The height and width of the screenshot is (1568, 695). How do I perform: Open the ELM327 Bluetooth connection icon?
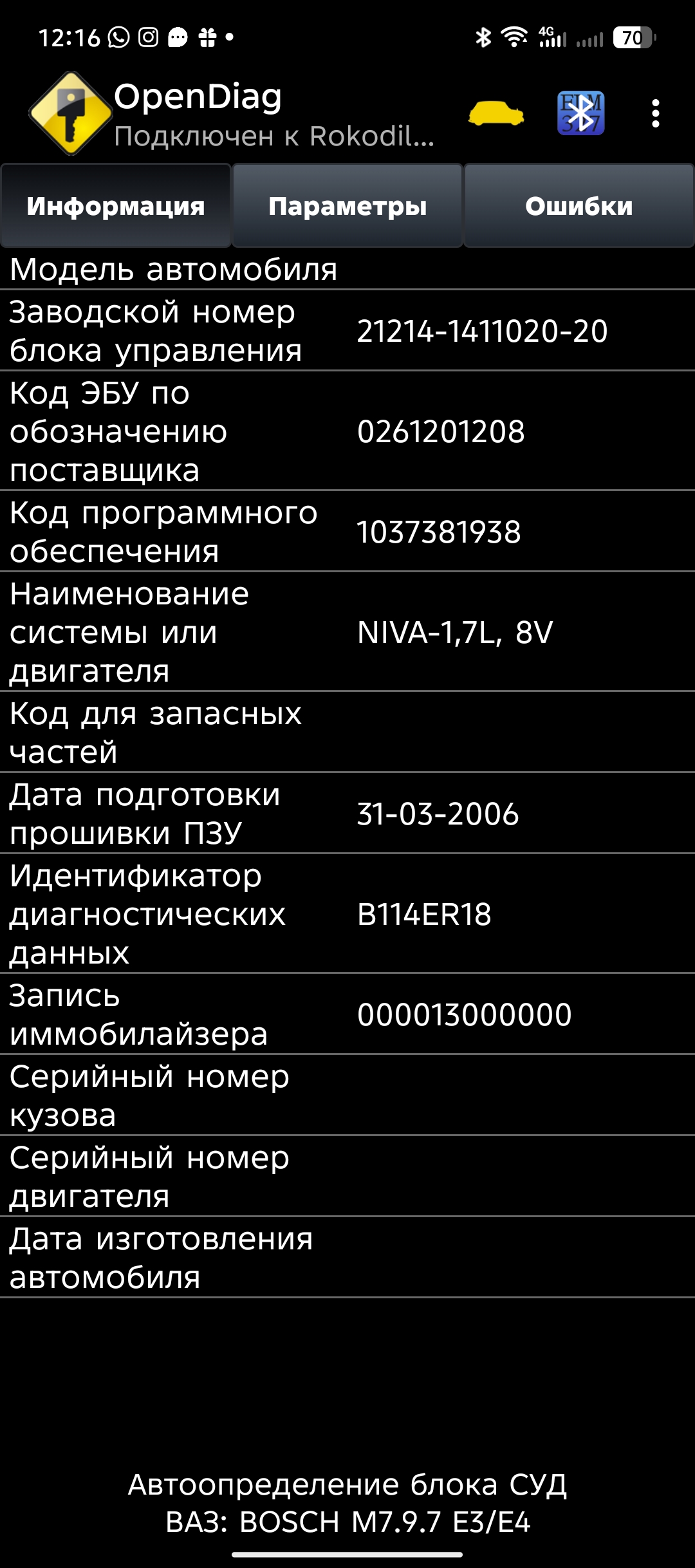(580, 113)
